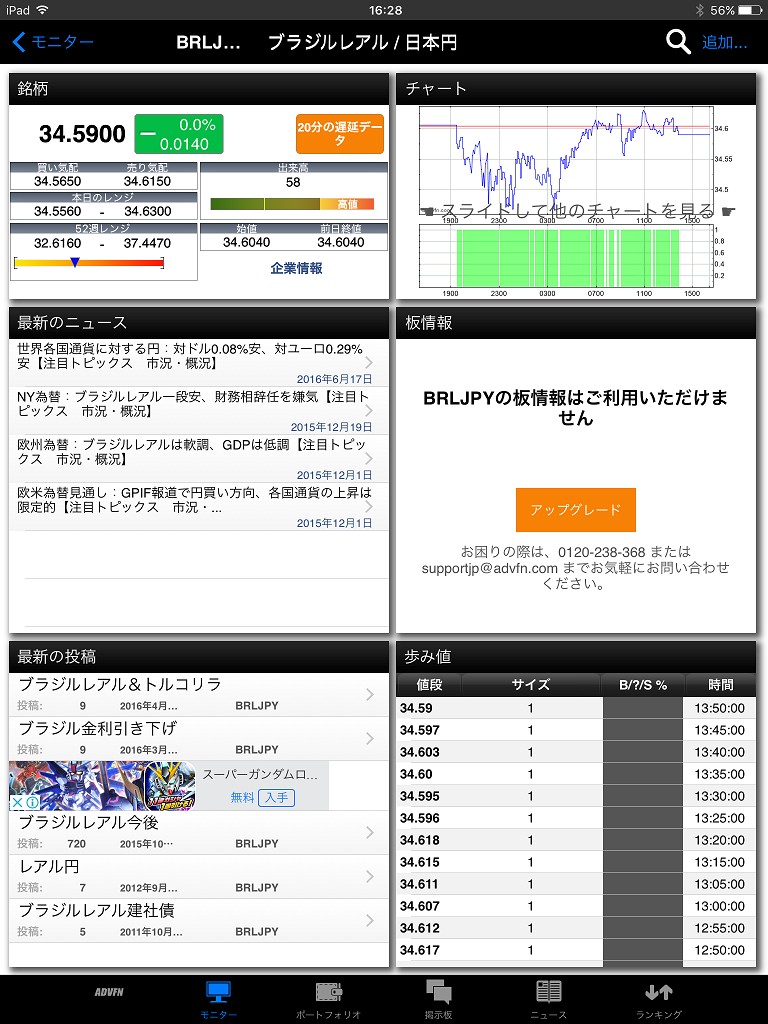The height and width of the screenshot is (1024, 768).
Task: Tap the 20分の遅延データ orange button
Action: click(x=339, y=134)
